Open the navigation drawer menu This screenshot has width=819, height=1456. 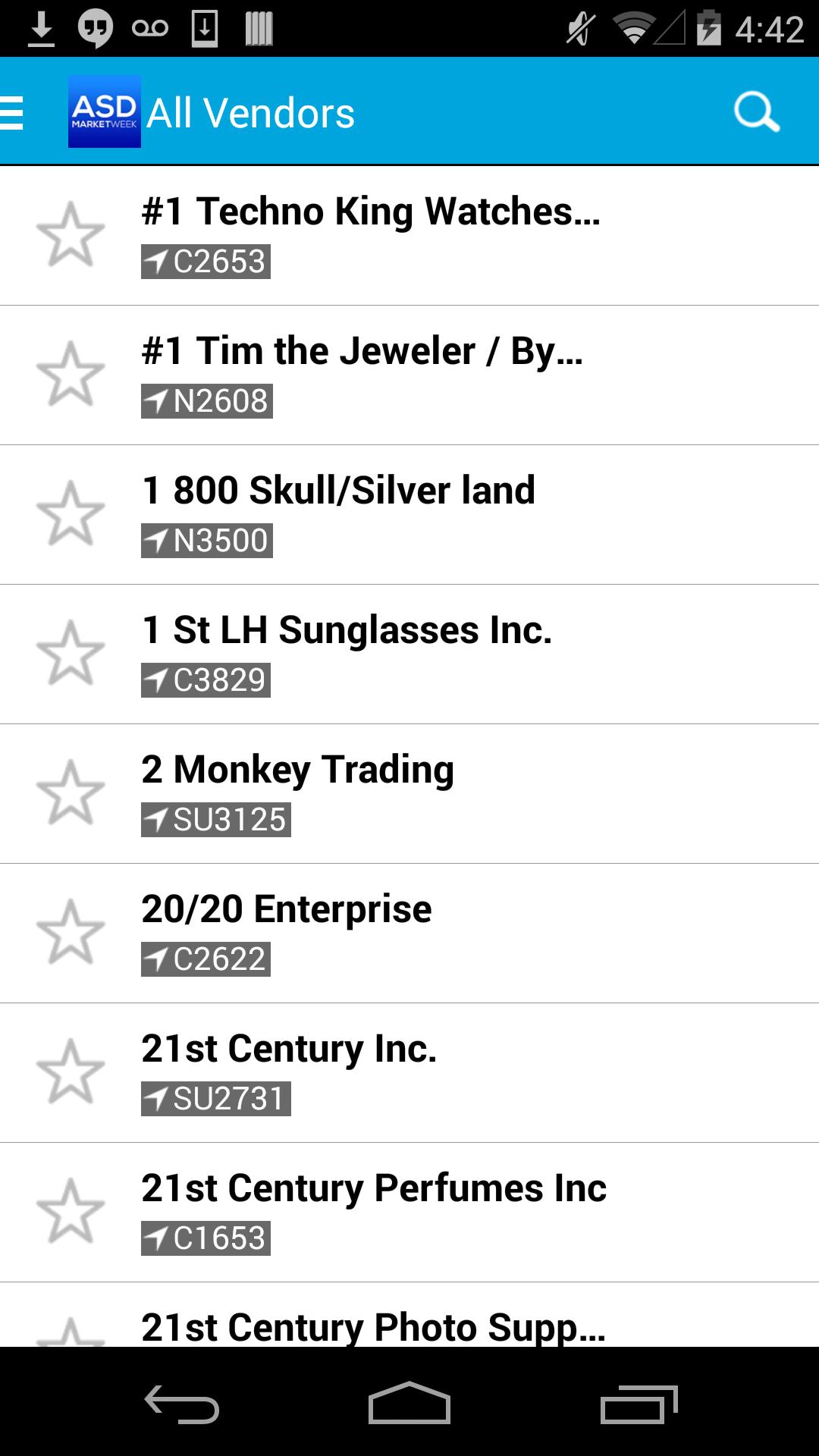click(14, 112)
